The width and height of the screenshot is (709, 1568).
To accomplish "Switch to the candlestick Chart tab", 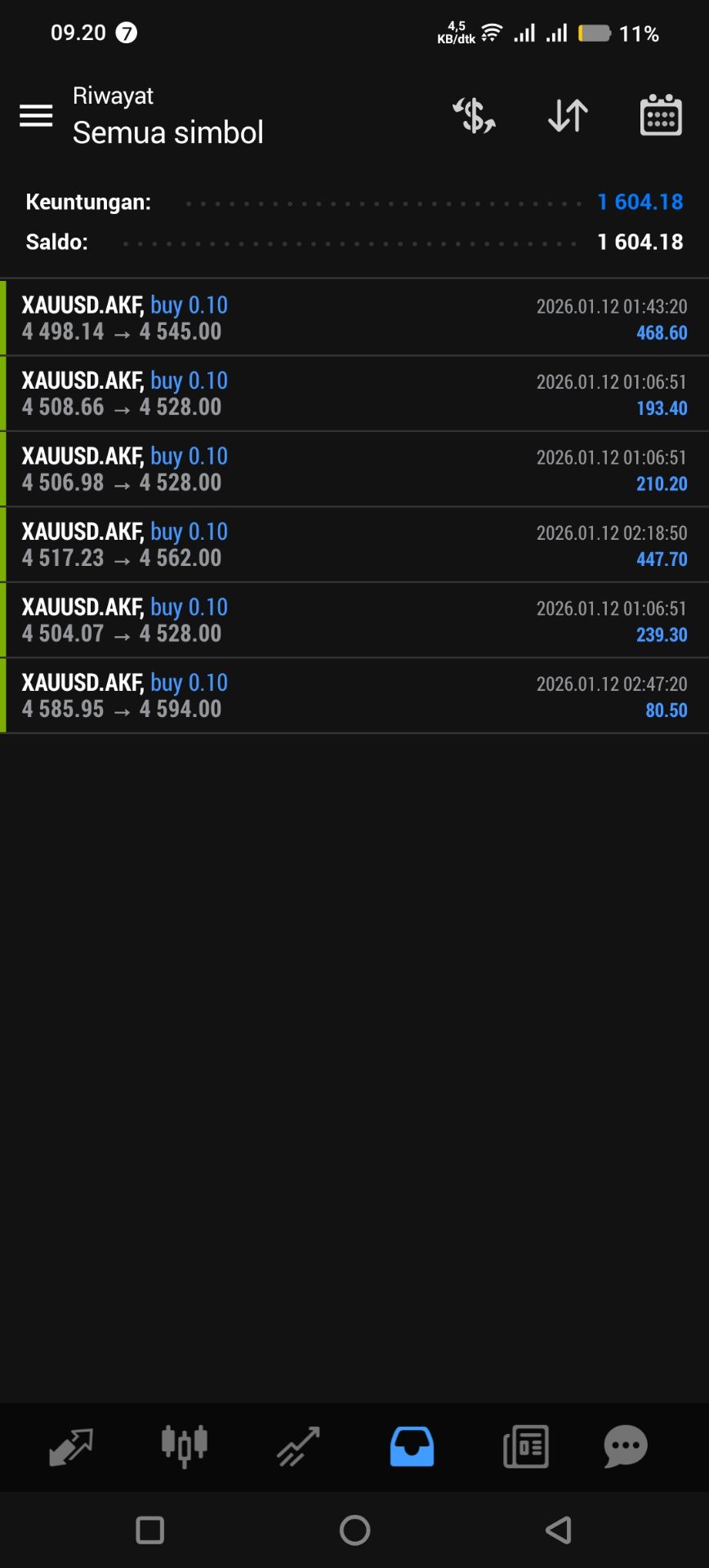I will click(x=185, y=1446).
